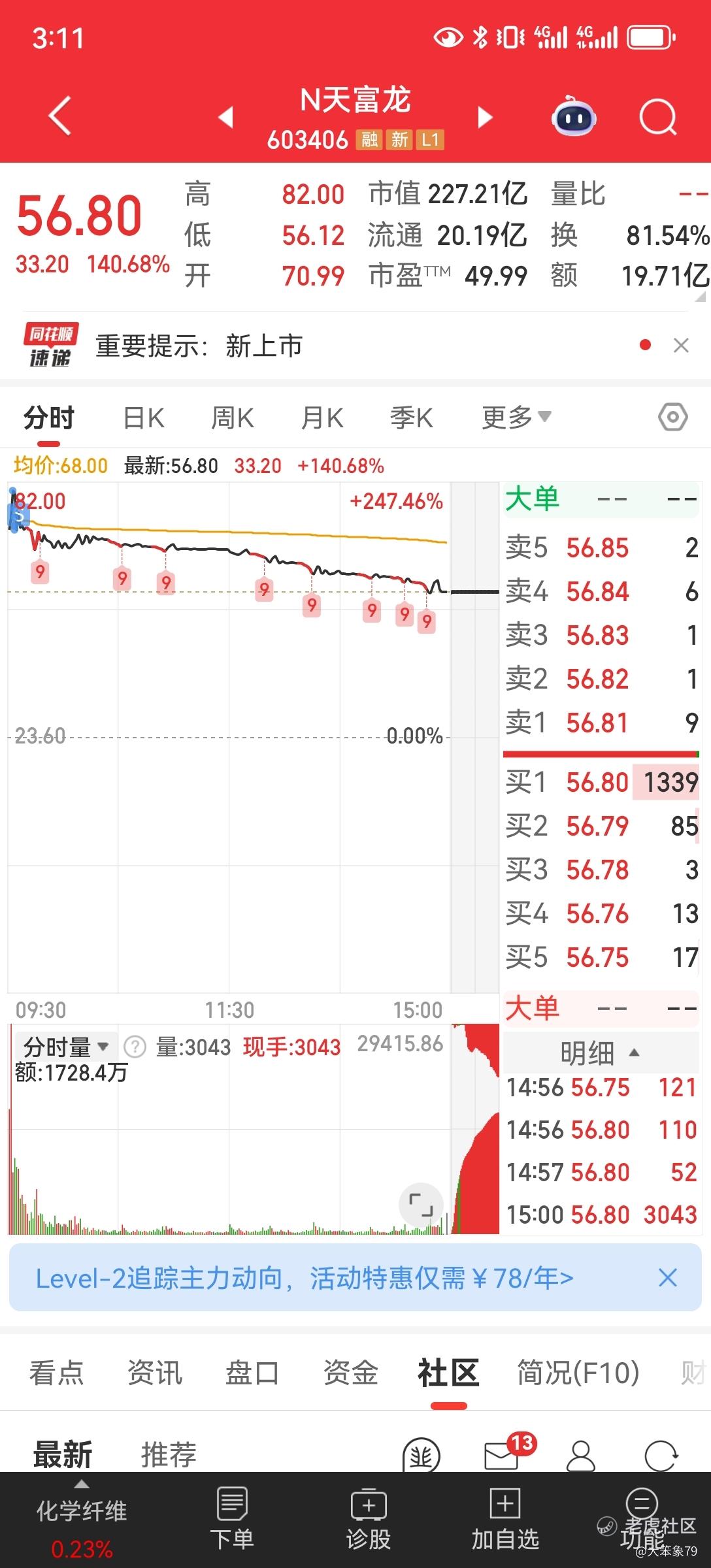Viewport: 711px width, 1568px height.
Task: Switch to the 日K chart tab
Action: pos(144,418)
